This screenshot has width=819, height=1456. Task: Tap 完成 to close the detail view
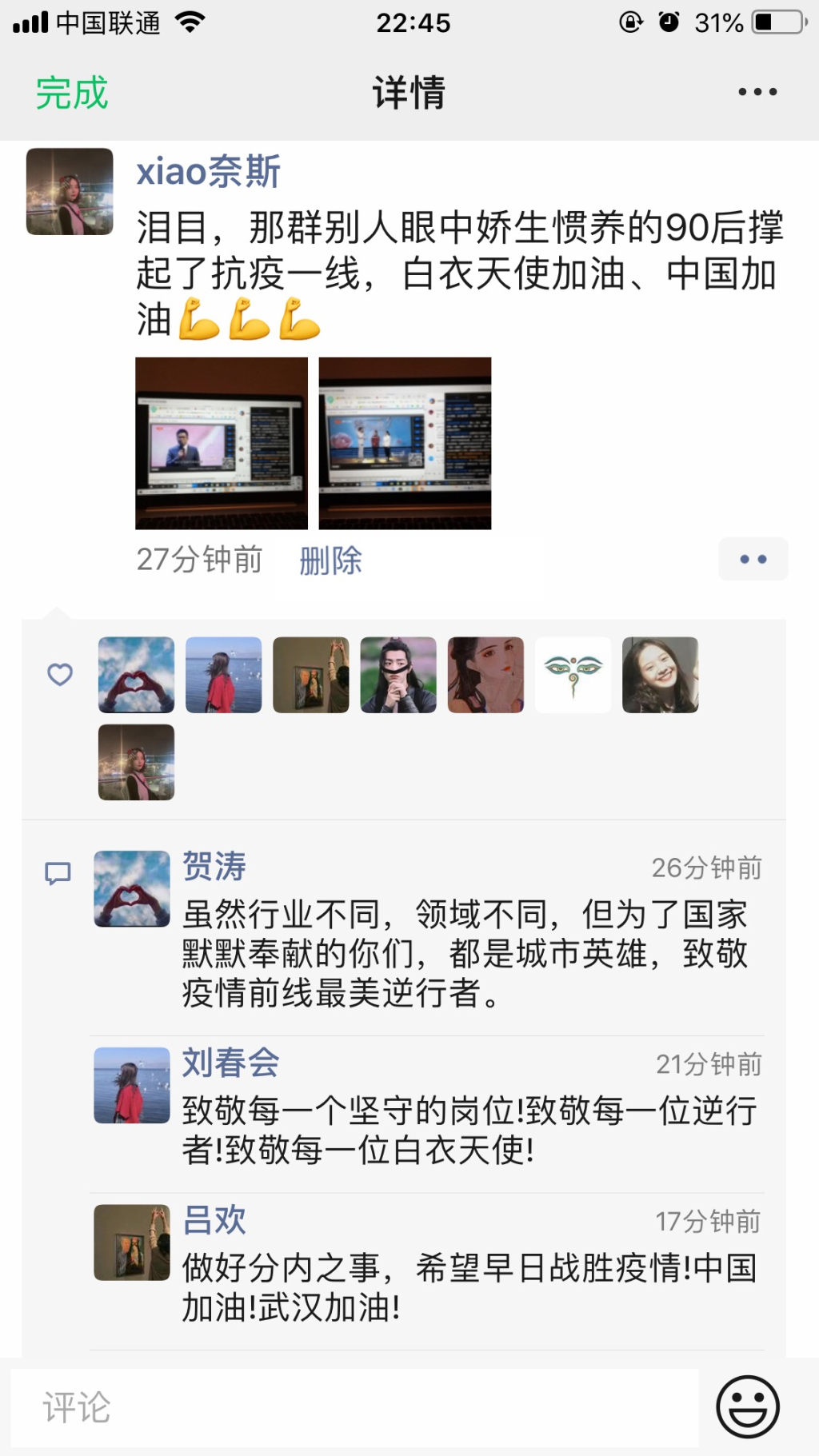[x=72, y=93]
